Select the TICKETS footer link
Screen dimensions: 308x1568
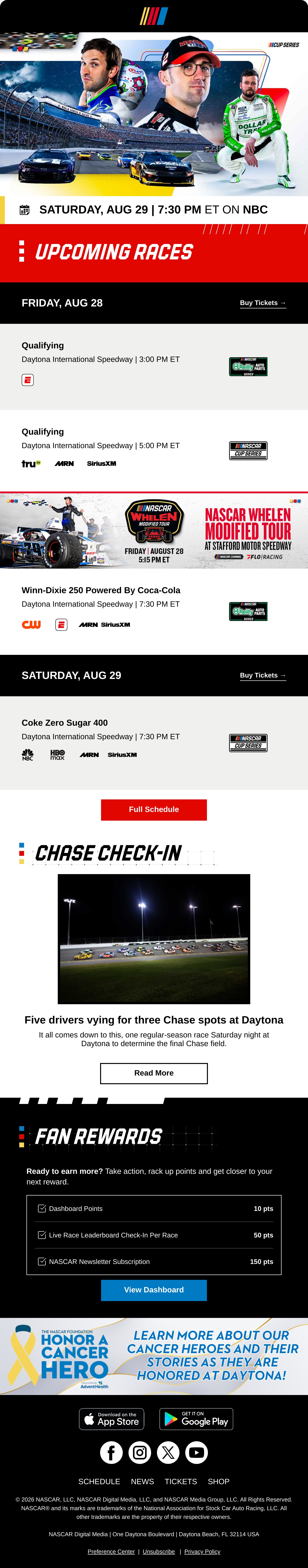coord(180,1482)
